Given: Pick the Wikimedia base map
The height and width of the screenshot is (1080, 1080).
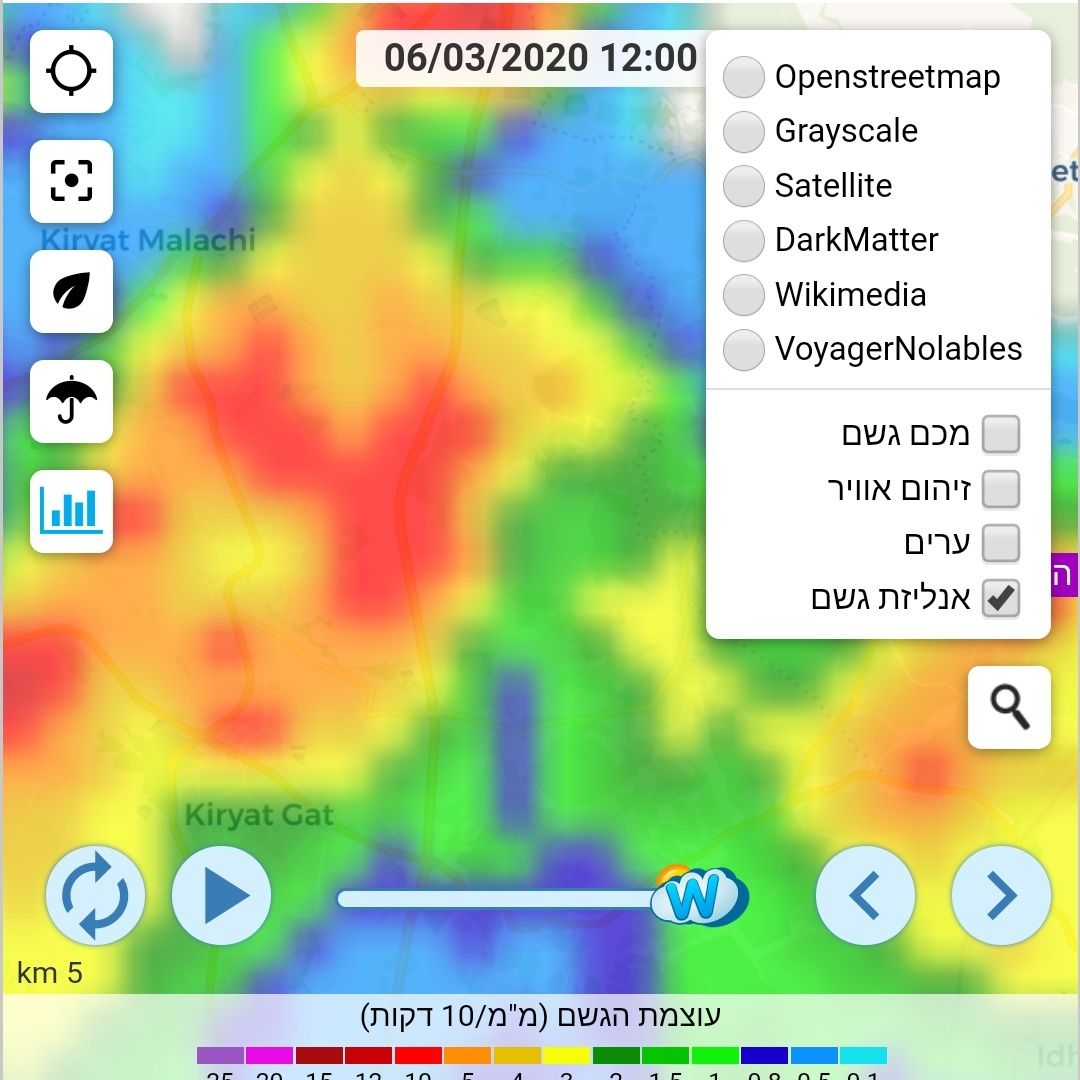Looking at the screenshot, I should (x=744, y=295).
